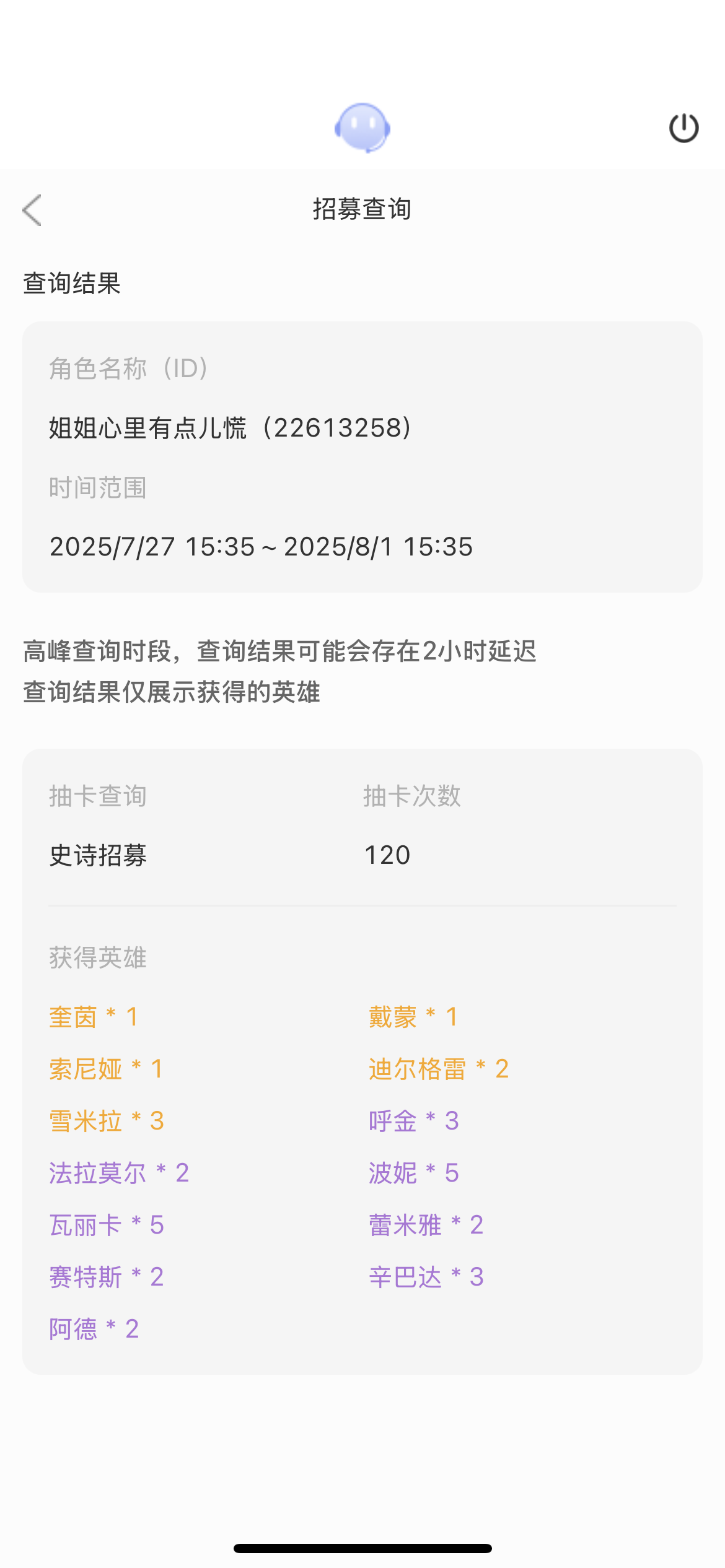Go back from the 招募查询 page
This screenshot has width=725, height=1568.
pyautogui.click(x=32, y=210)
